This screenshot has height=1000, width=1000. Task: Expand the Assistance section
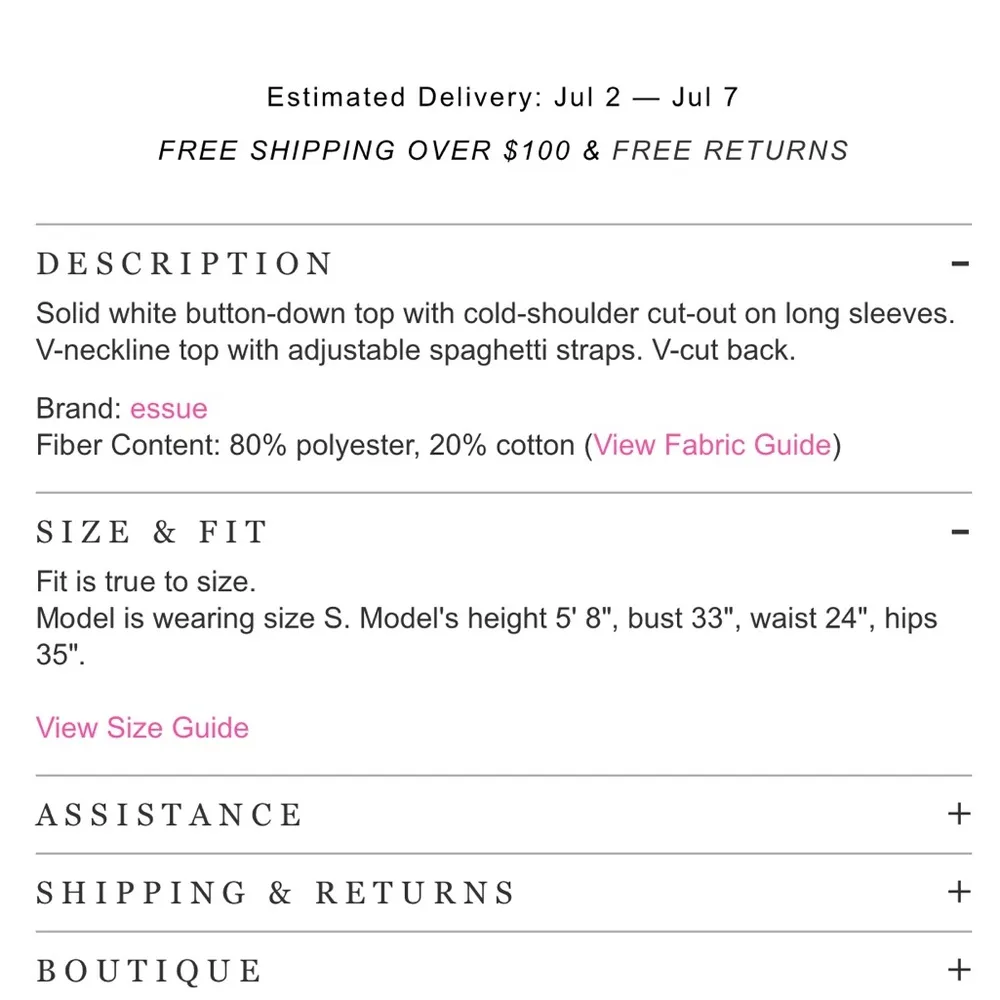pyautogui.click(x=958, y=814)
